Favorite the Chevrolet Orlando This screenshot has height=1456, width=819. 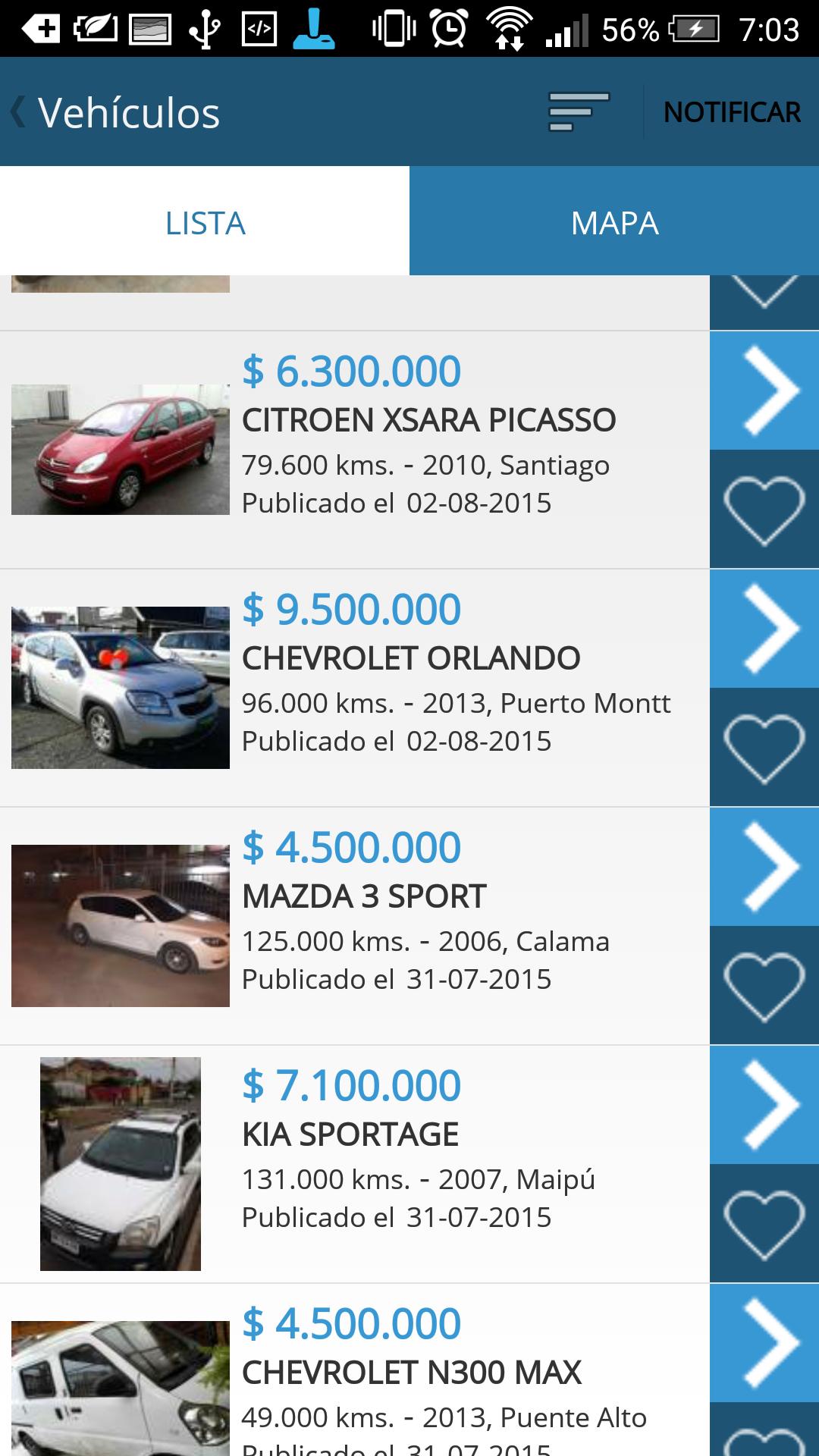[764, 747]
